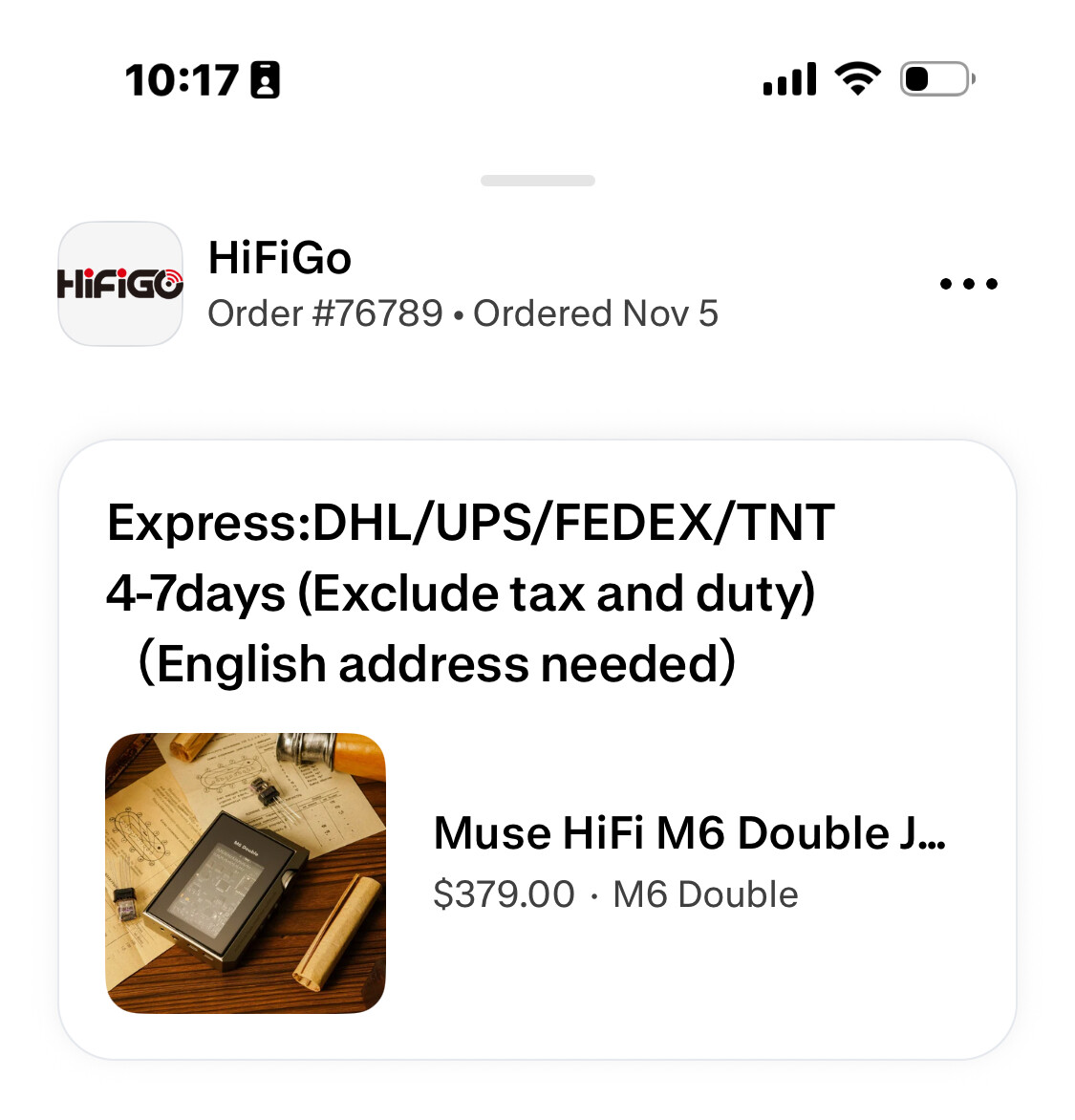
Task: Open the three-dot overflow menu
Action: pos(968,284)
